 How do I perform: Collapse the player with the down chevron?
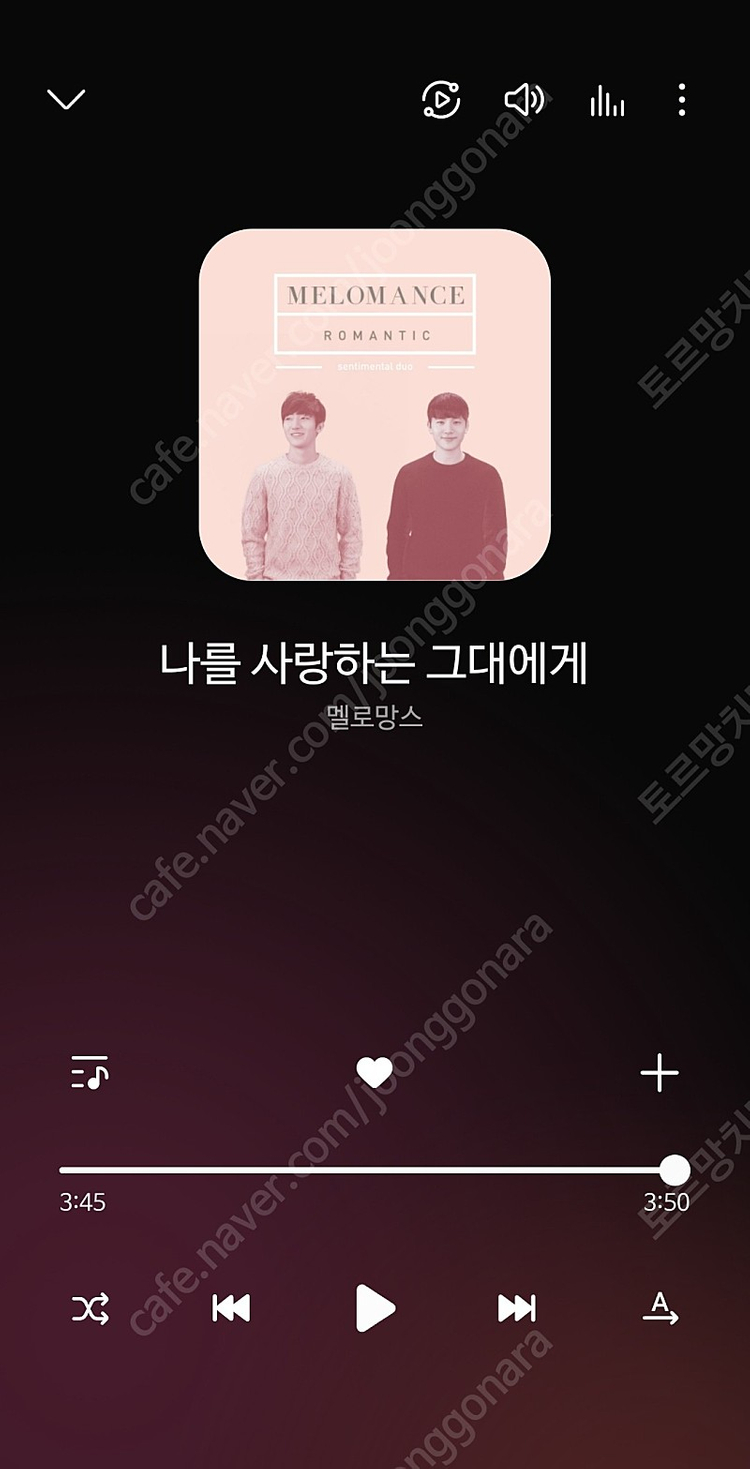(x=66, y=99)
